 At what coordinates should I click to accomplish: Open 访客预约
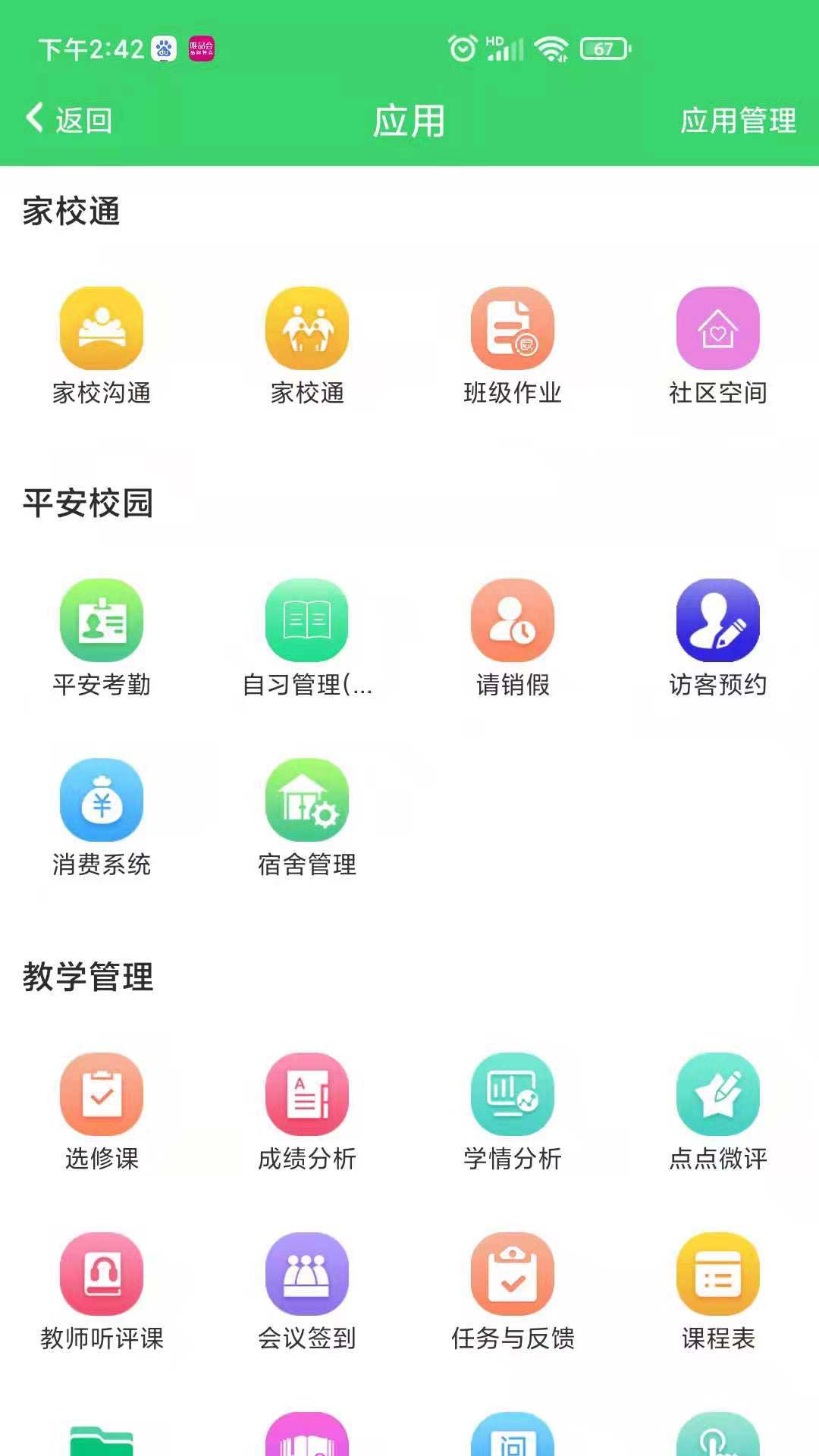[717, 620]
